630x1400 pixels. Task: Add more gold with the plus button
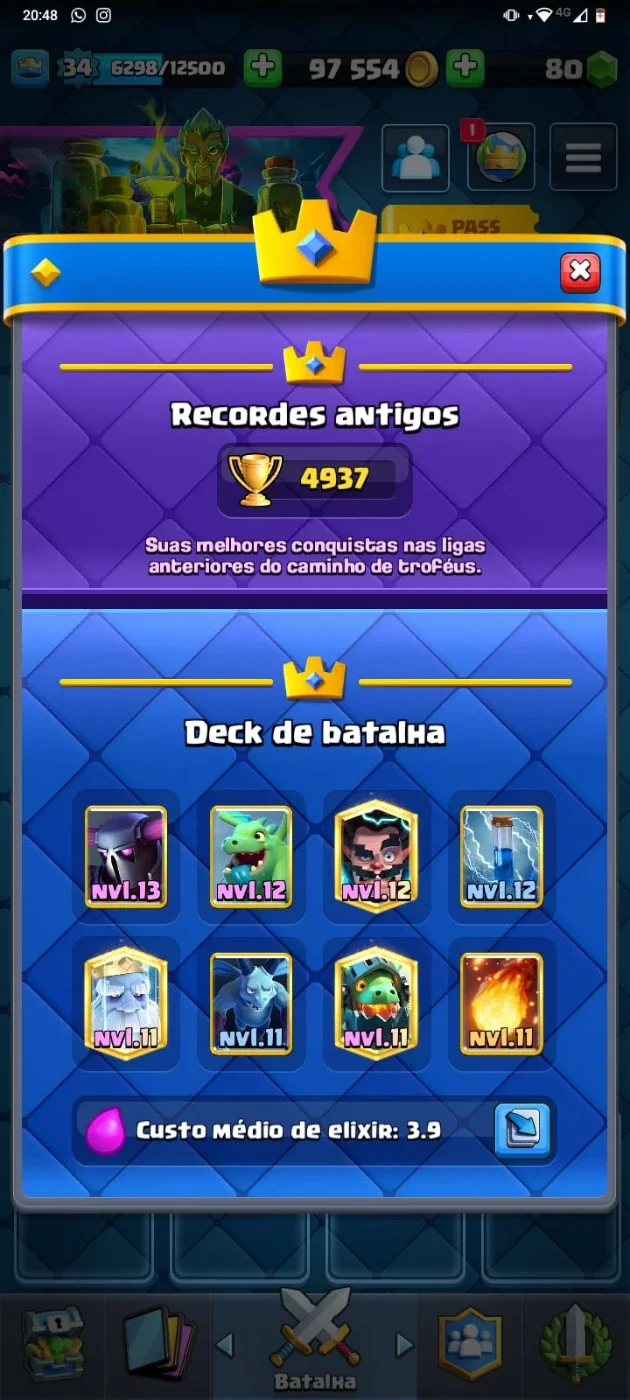[x=465, y=68]
